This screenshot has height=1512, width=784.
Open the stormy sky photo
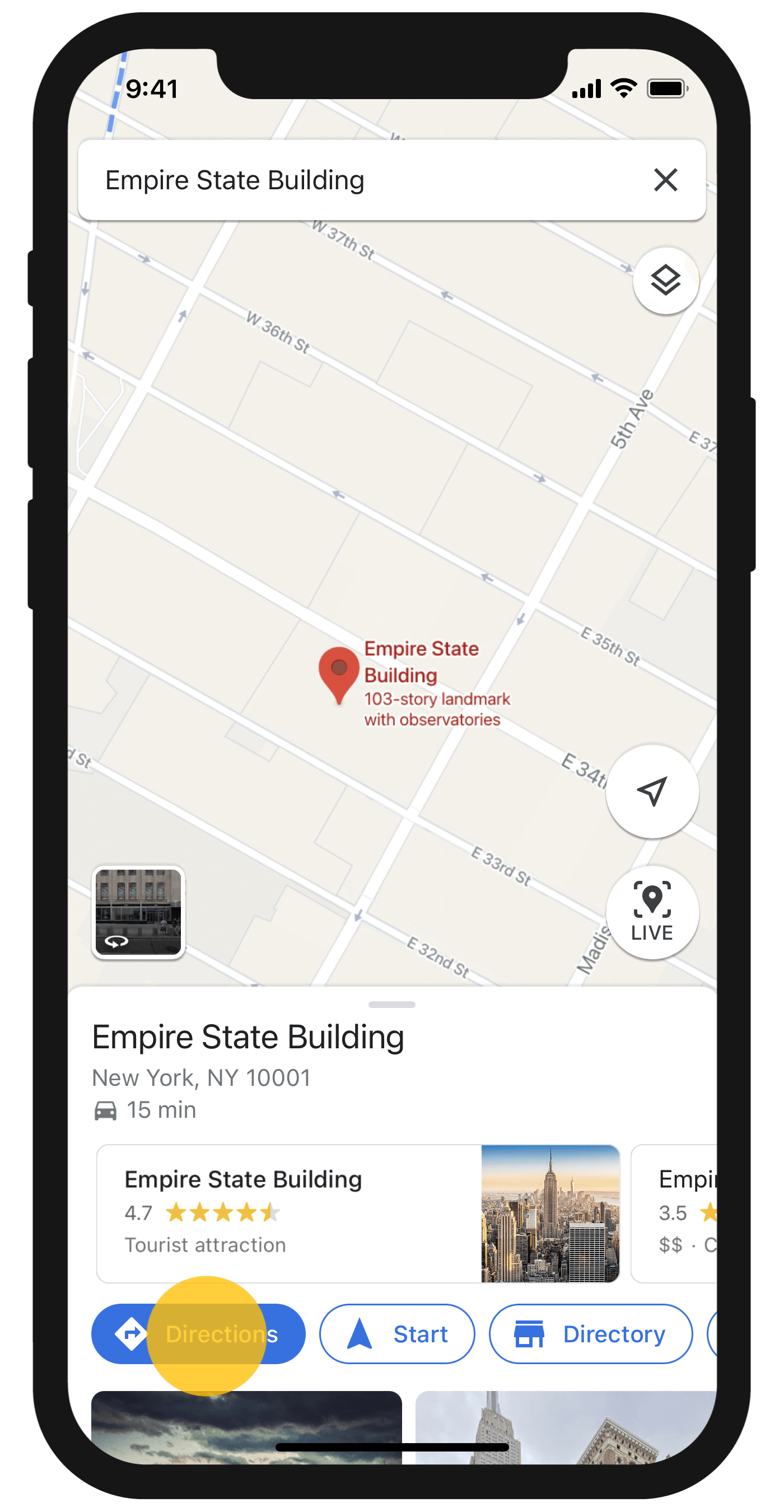pos(246,1427)
